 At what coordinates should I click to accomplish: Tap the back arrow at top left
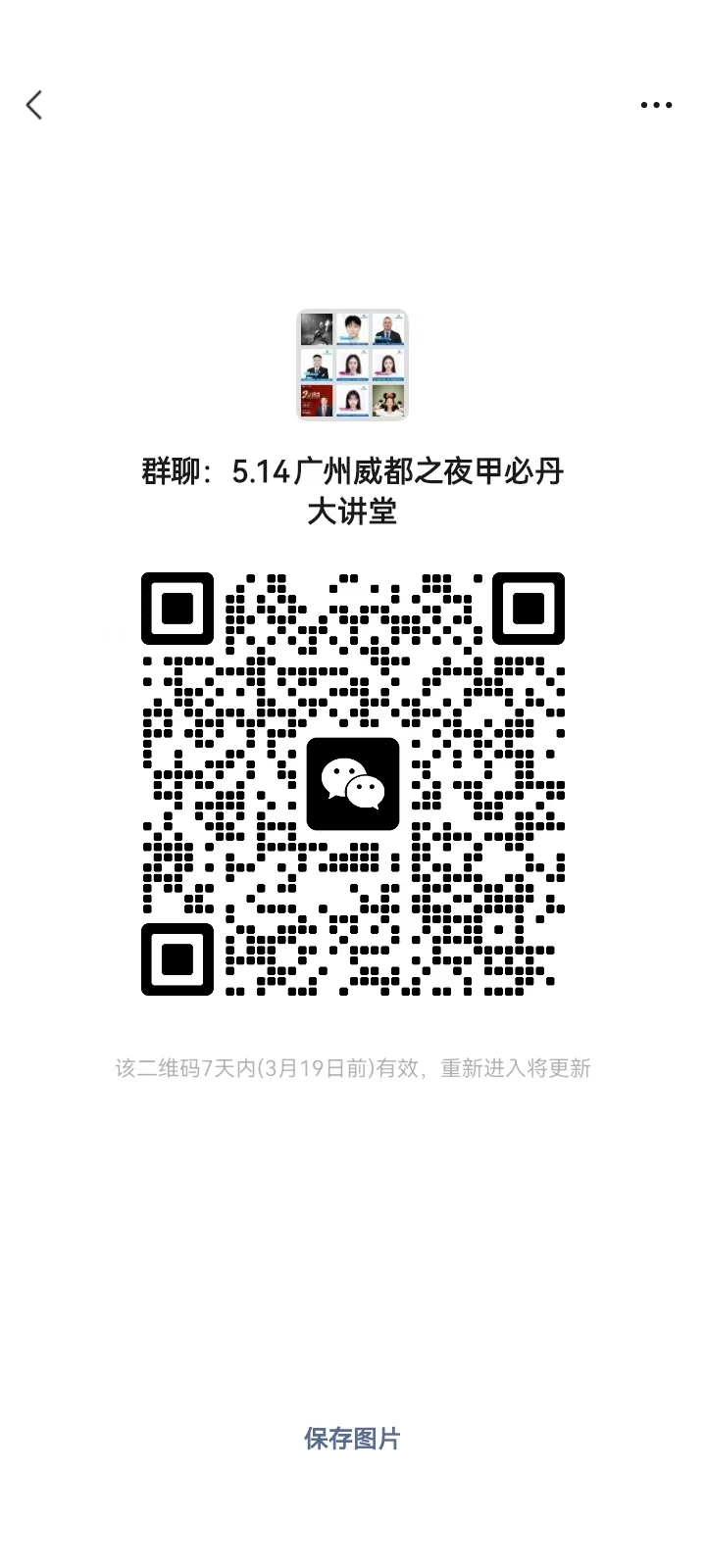pos(34,105)
